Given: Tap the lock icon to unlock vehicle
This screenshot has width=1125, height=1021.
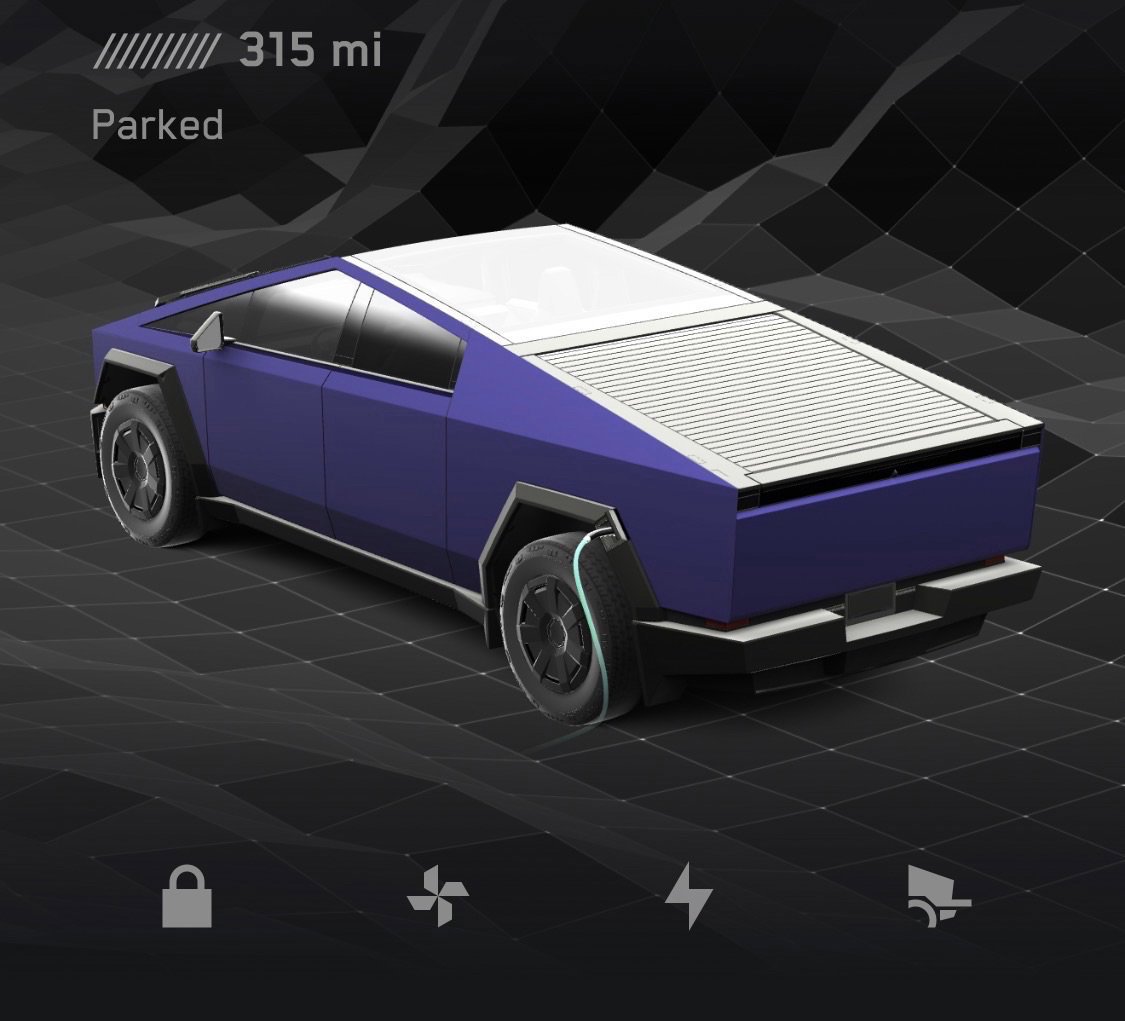Looking at the screenshot, I should pyautogui.click(x=187, y=897).
